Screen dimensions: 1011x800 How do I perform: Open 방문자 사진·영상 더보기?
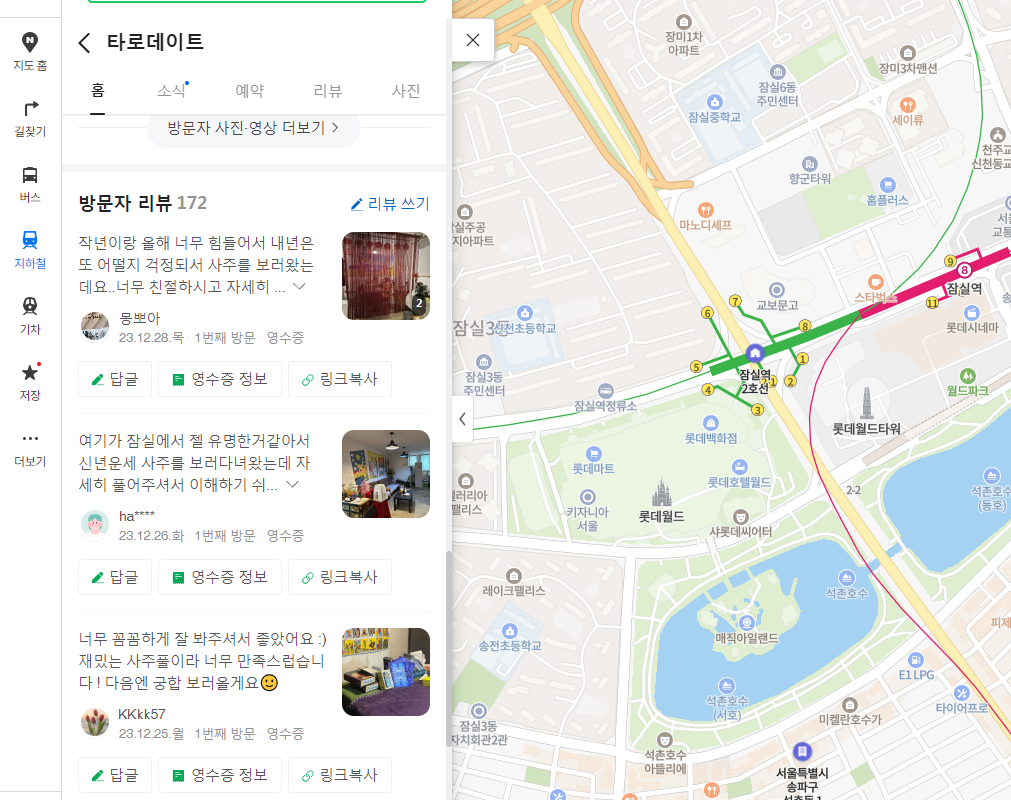point(253,128)
